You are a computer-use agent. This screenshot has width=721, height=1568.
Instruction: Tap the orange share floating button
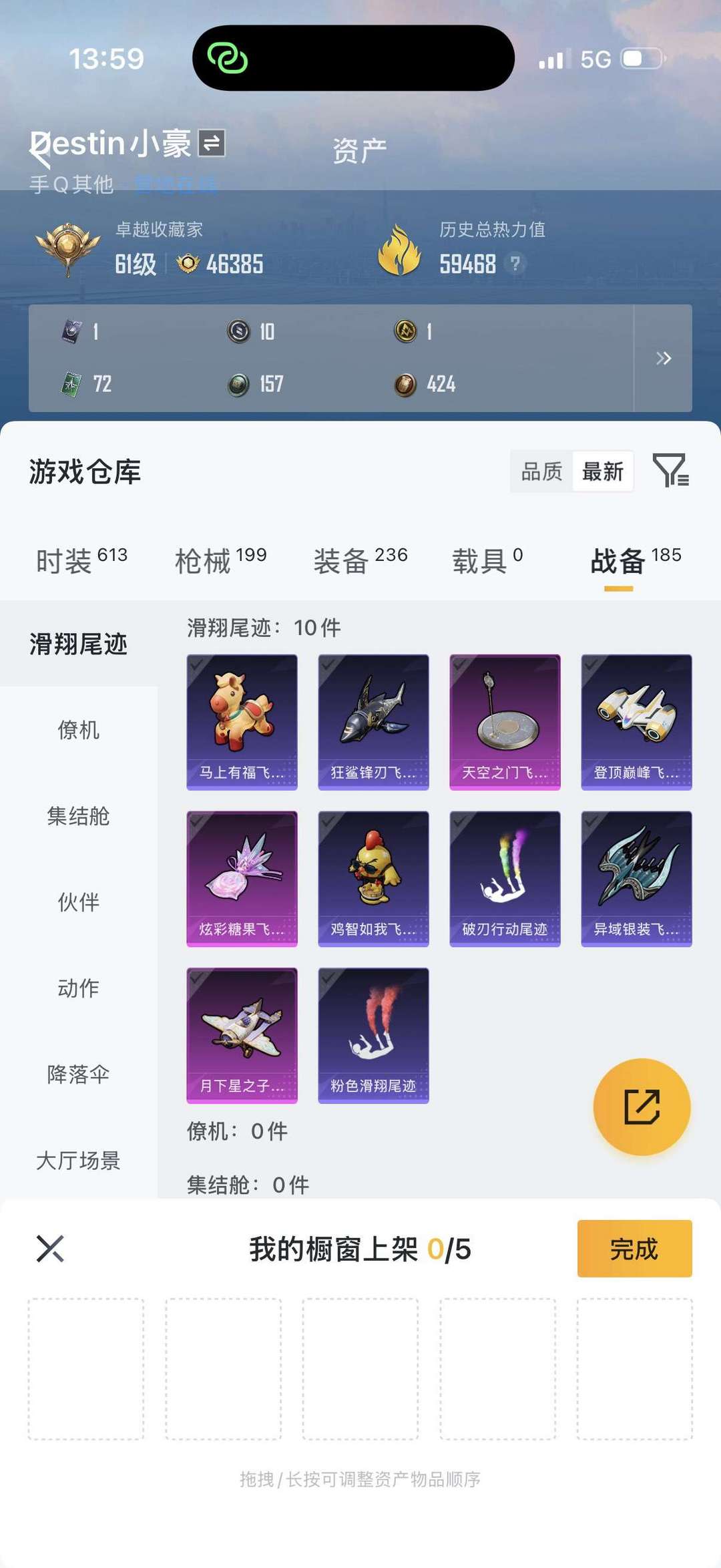pos(642,1107)
